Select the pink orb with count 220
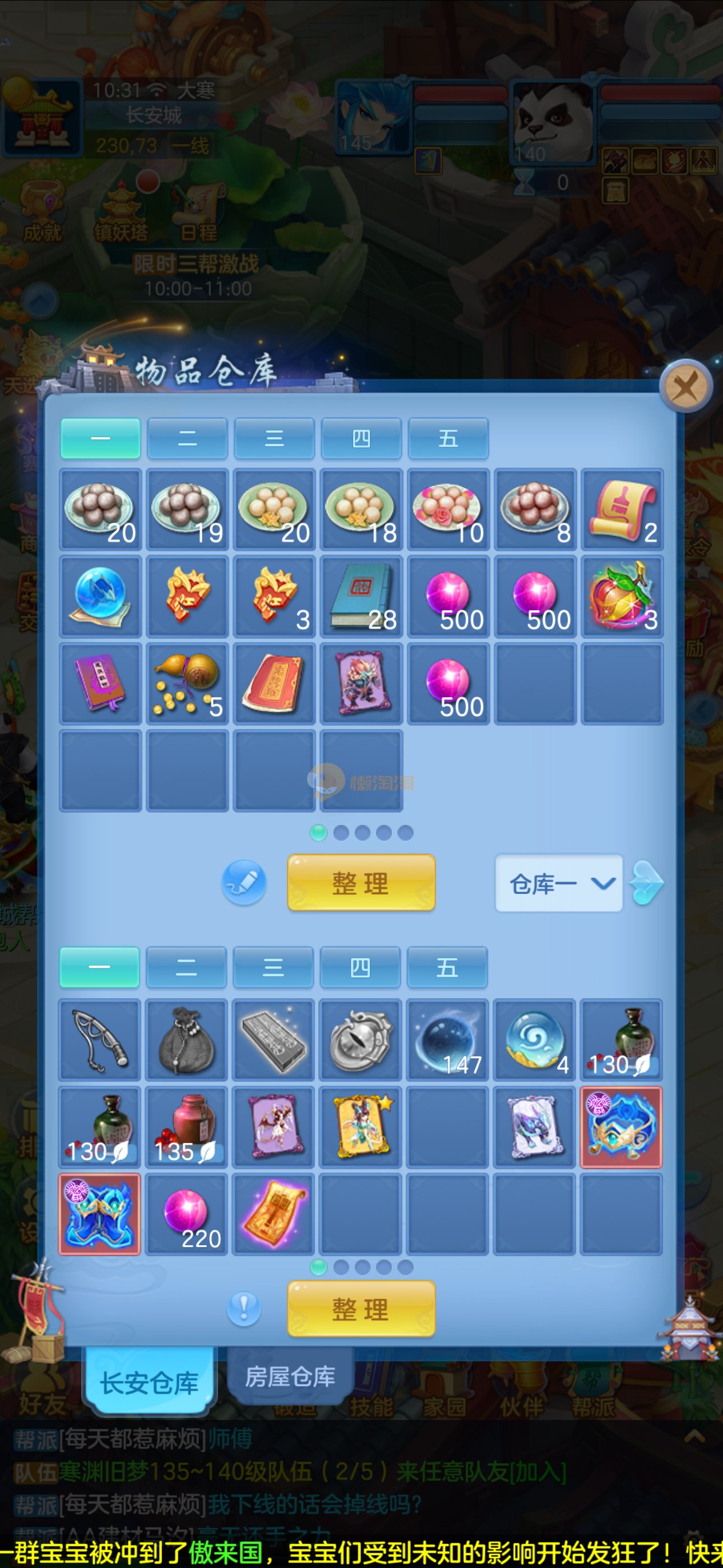The width and height of the screenshot is (723, 1568). (187, 1214)
